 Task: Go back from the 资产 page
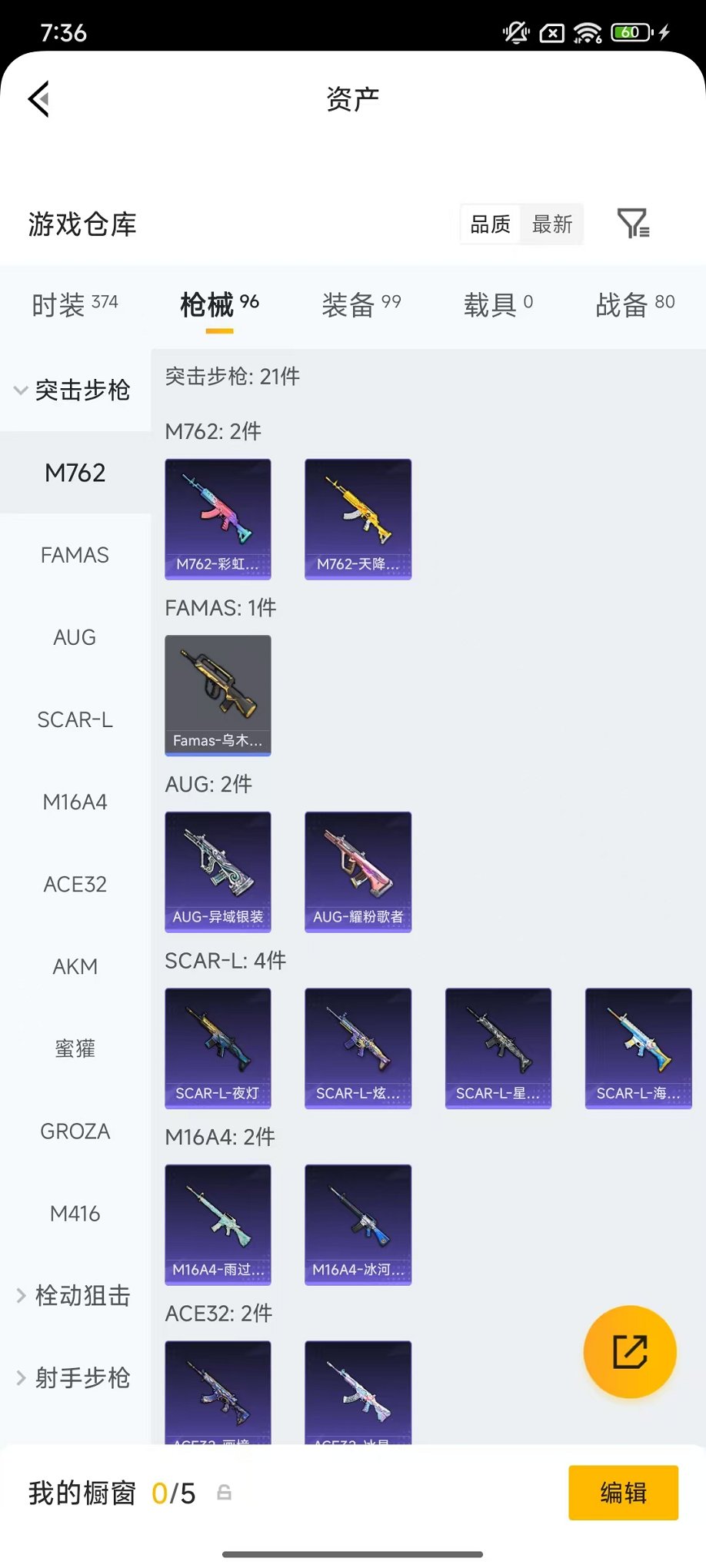[39, 99]
